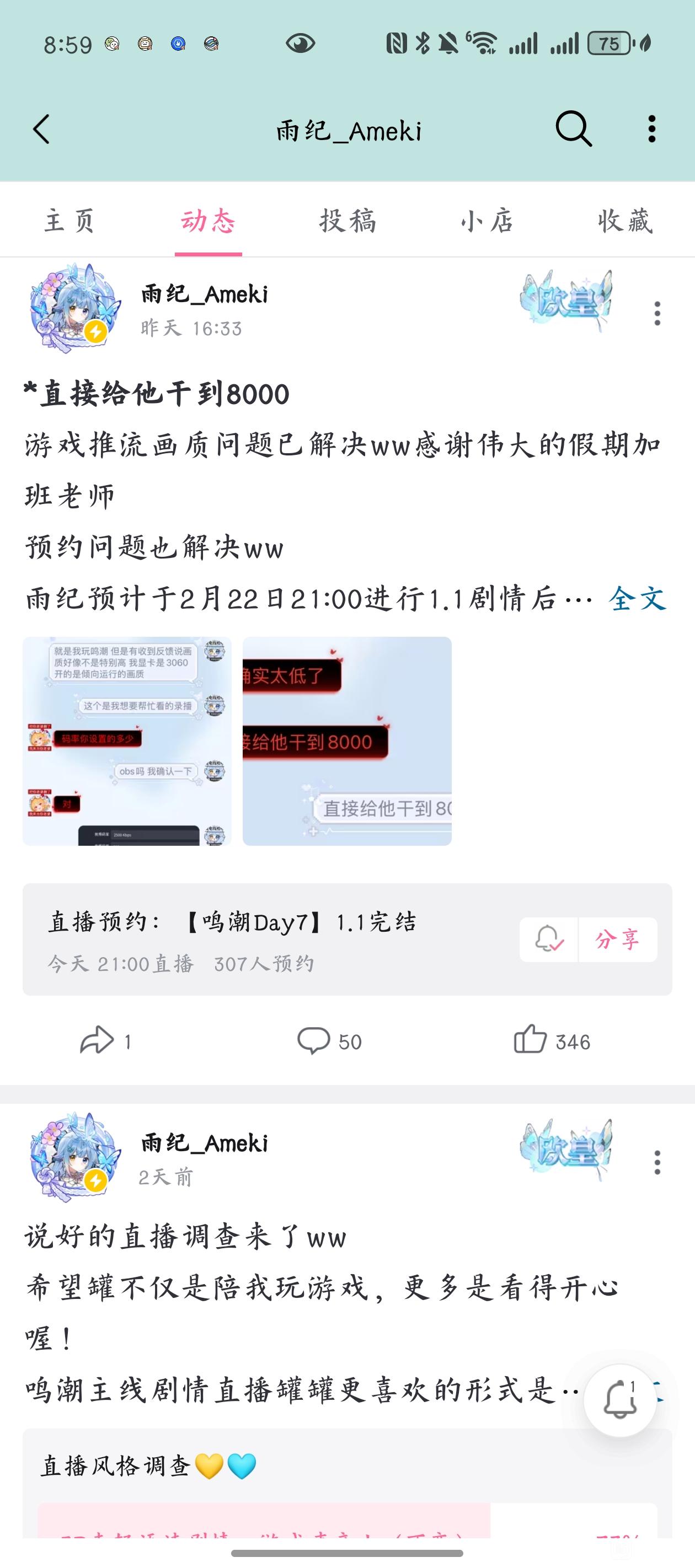The width and height of the screenshot is (695, 1568).
Task: Like the 直接给他干到8000 post
Action: tap(551, 1040)
